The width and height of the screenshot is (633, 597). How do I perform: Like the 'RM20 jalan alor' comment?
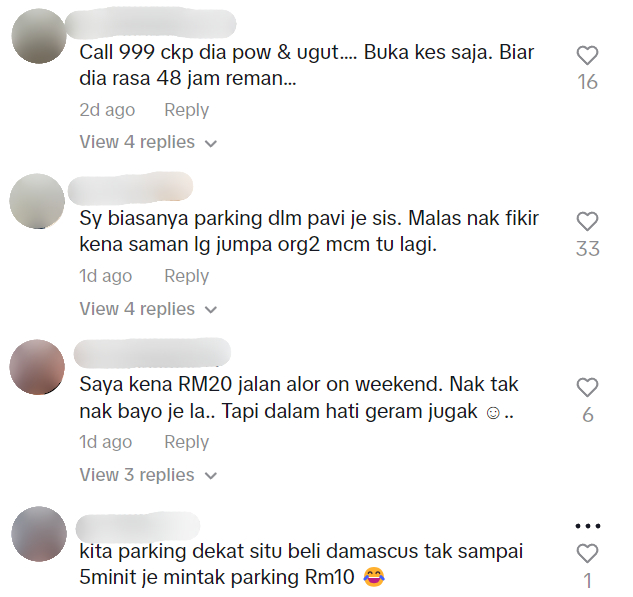coord(588,388)
